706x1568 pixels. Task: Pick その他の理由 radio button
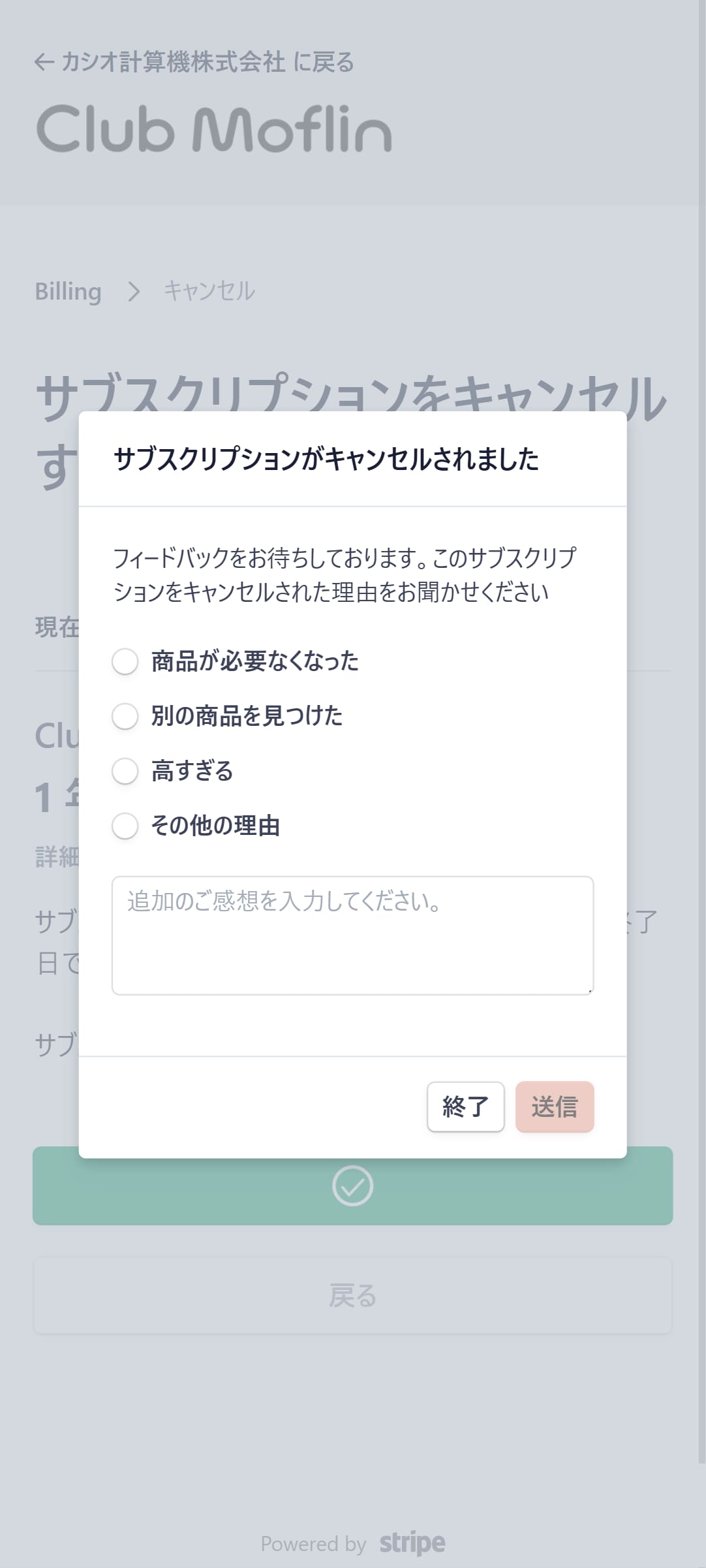[125, 826]
